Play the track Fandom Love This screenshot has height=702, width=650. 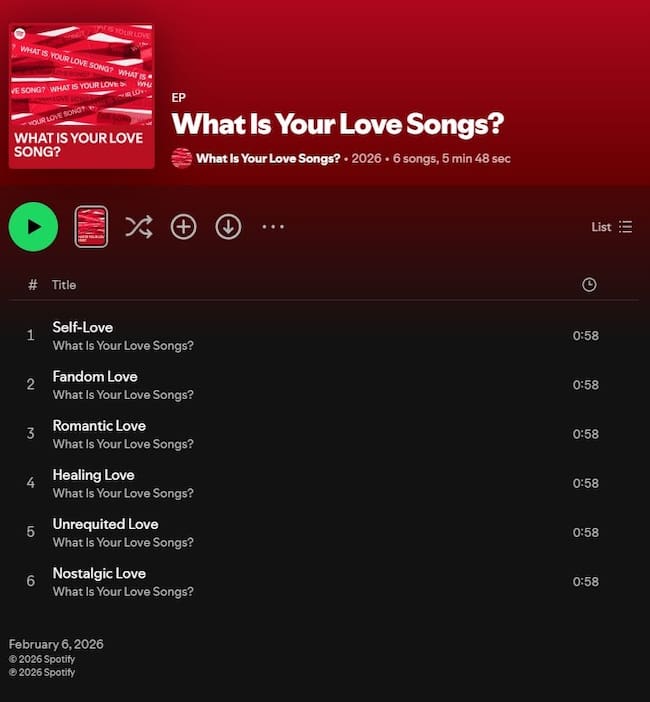[x=95, y=376]
